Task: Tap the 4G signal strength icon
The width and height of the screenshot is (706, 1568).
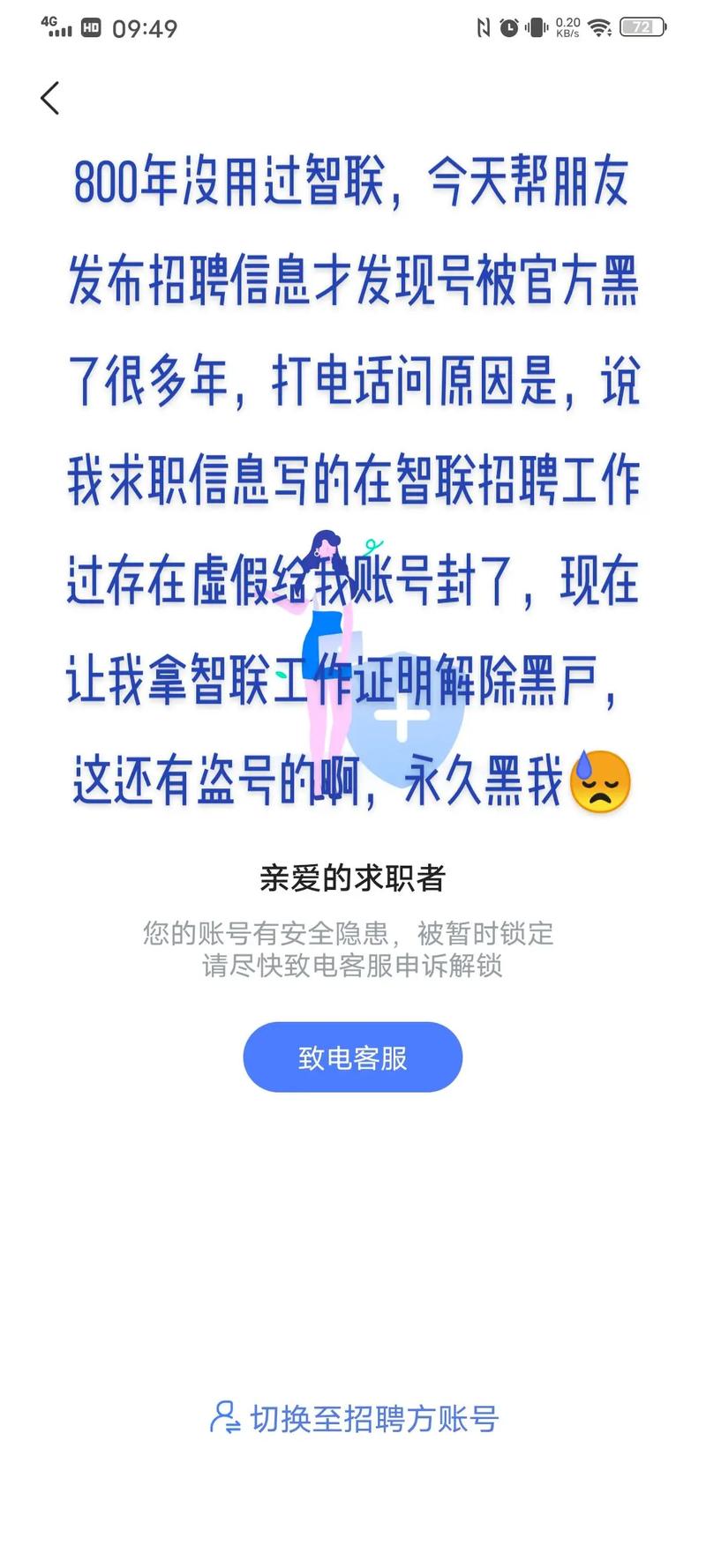Action: click(55, 26)
